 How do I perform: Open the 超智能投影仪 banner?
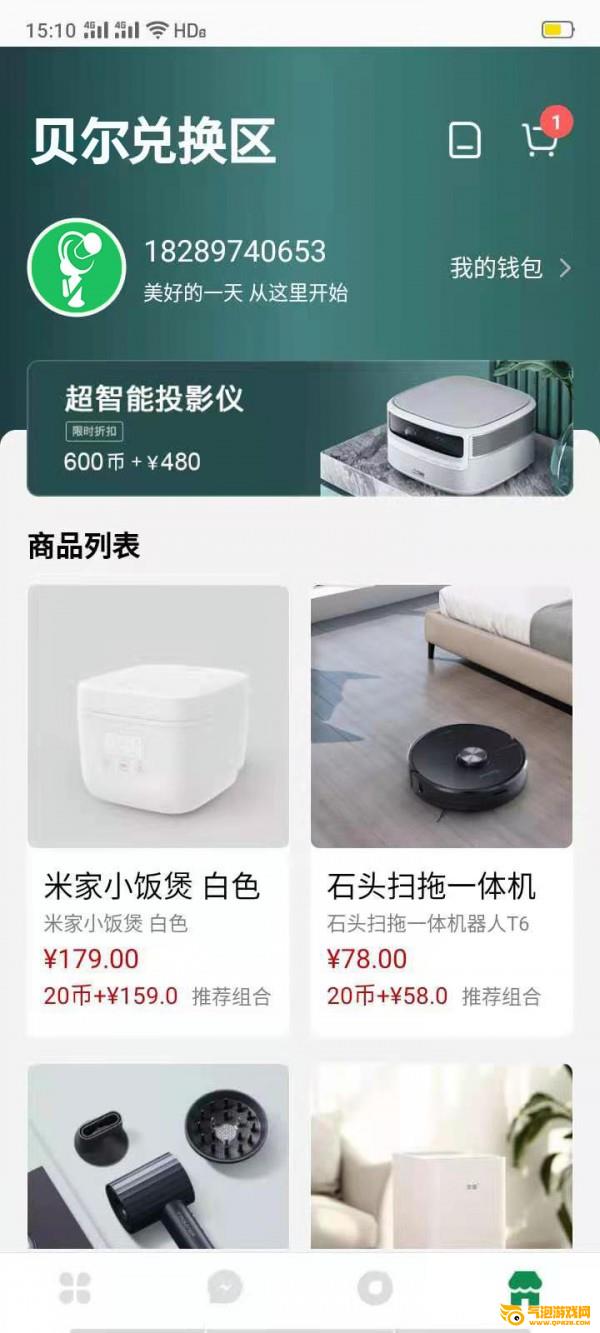point(300,429)
